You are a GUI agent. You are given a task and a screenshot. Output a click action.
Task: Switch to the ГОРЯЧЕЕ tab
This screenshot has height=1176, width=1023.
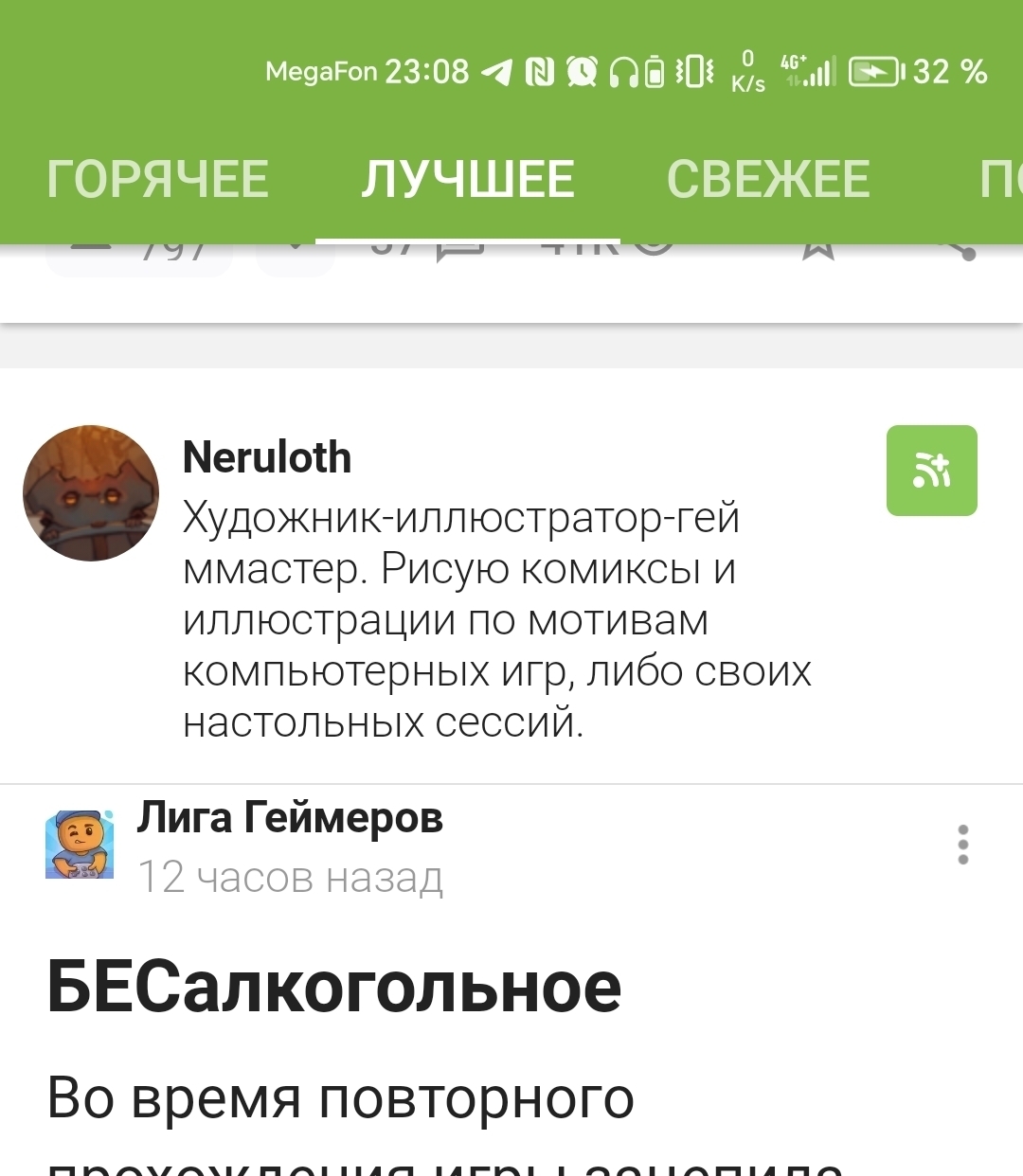(157, 180)
